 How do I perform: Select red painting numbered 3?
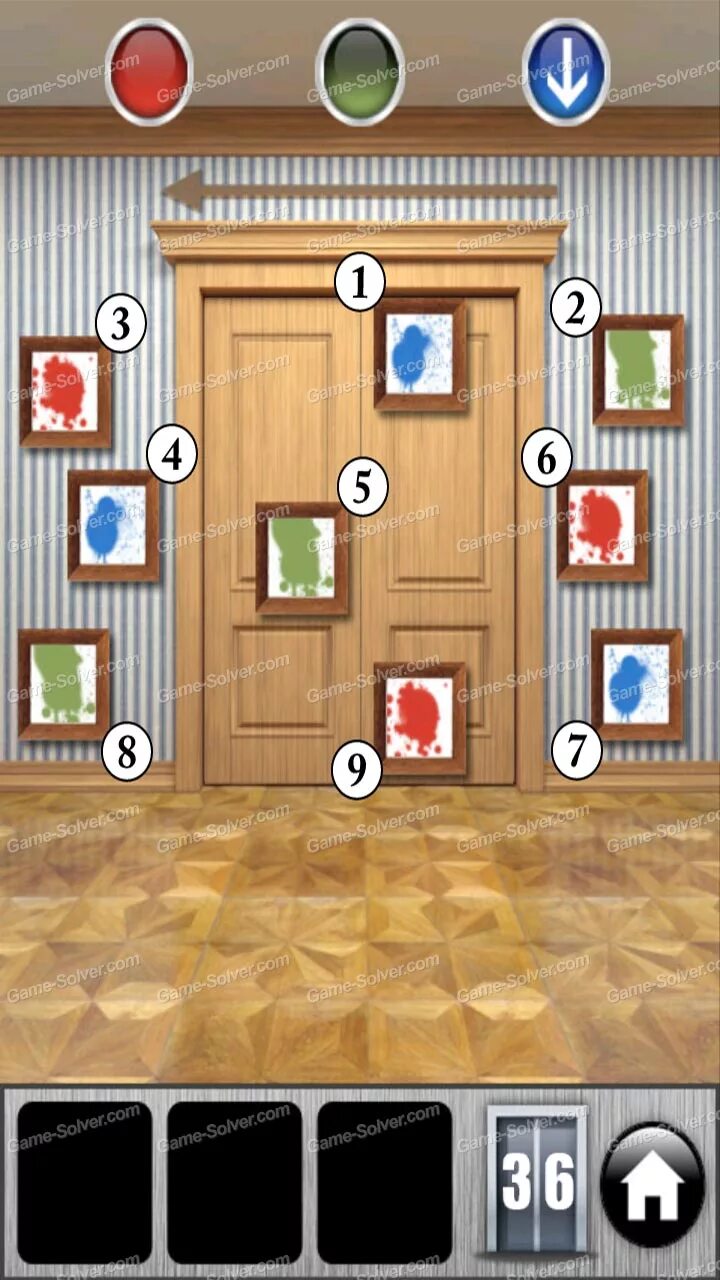pyautogui.click(x=65, y=391)
